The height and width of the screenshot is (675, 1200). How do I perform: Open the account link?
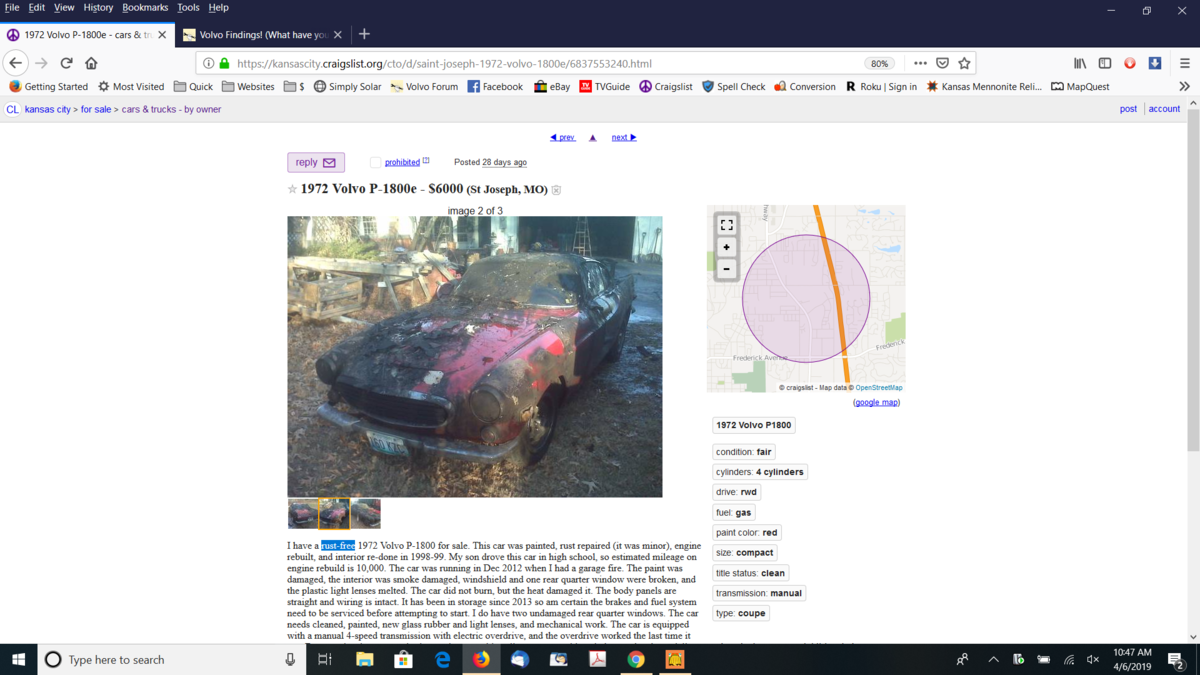coord(1164,109)
